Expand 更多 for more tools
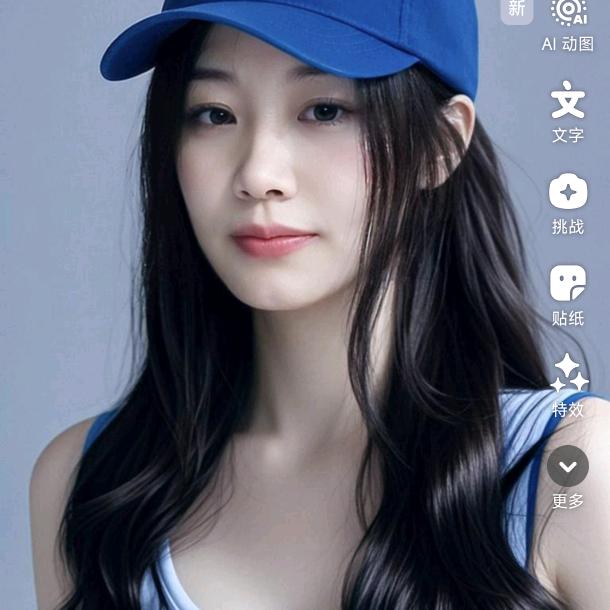 568,466
